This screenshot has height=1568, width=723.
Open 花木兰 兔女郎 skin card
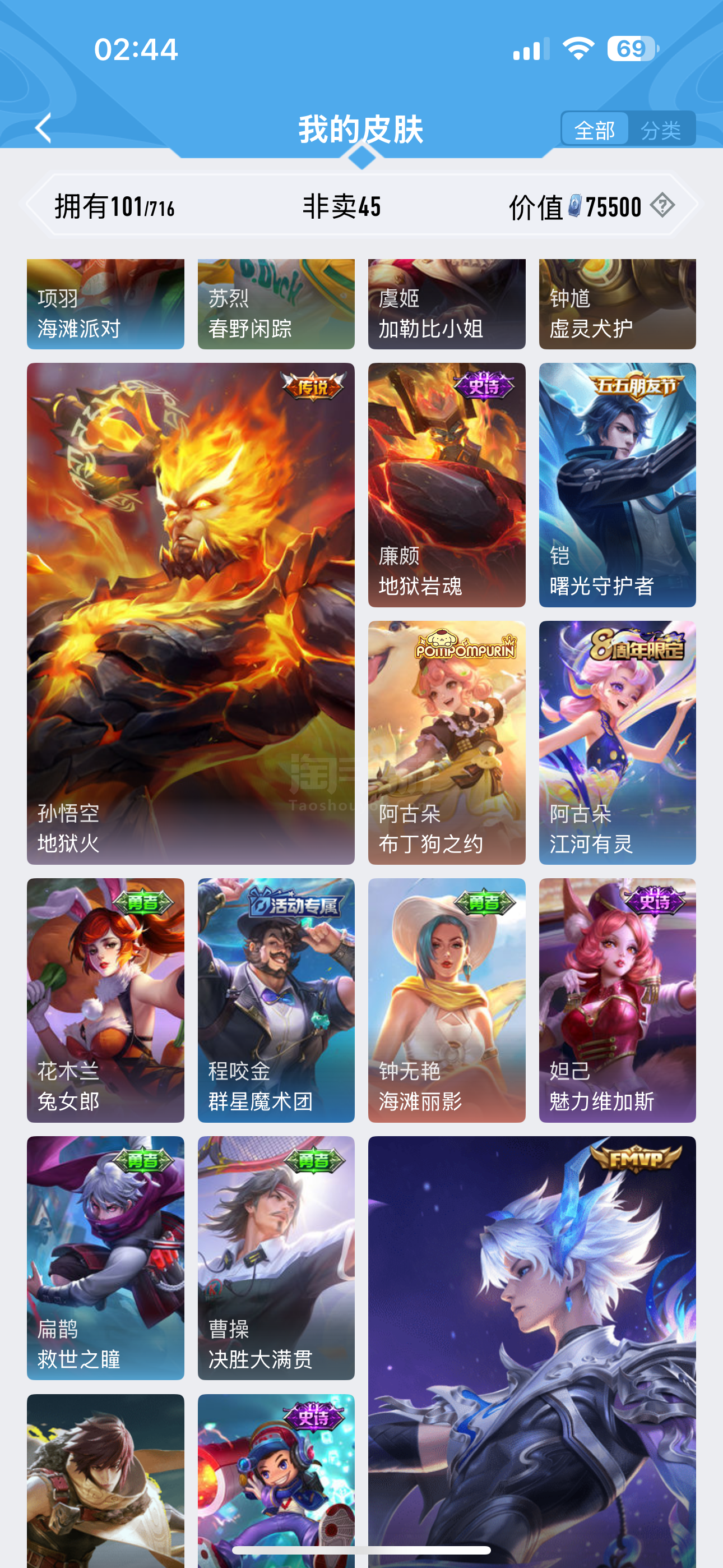(105, 1000)
